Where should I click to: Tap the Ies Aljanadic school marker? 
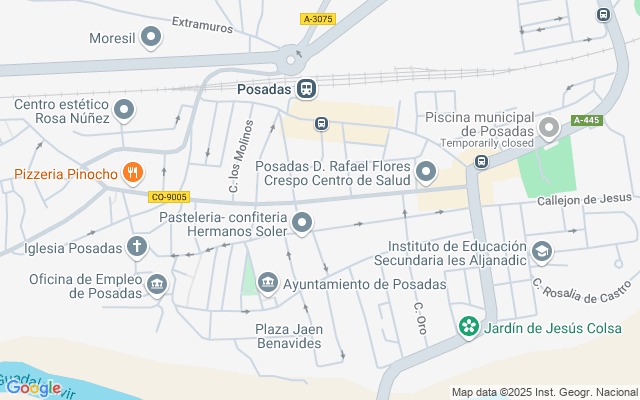(542, 251)
